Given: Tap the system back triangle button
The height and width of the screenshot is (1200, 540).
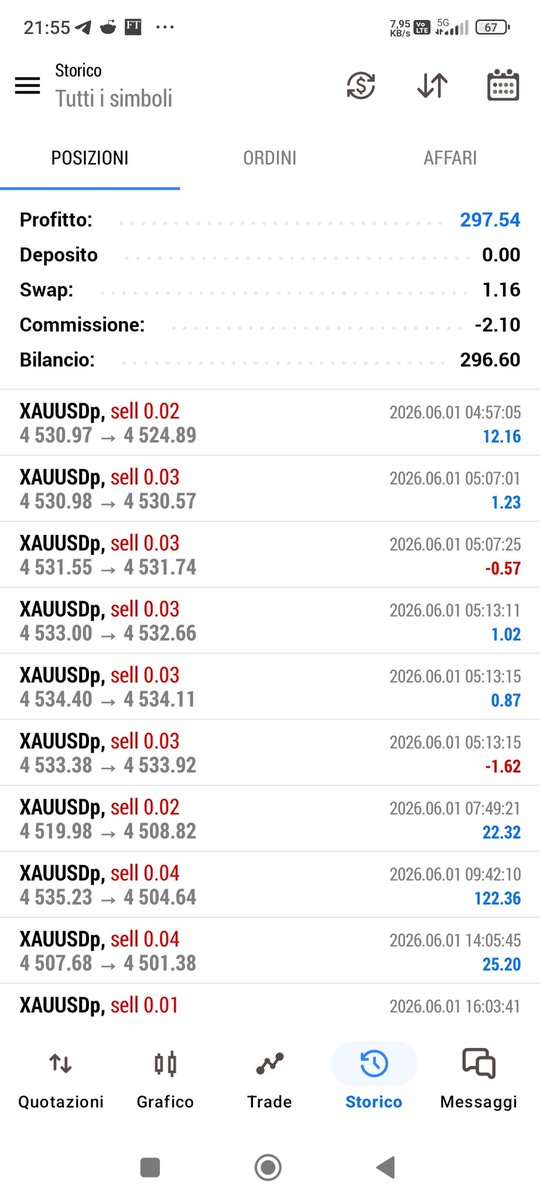Looking at the screenshot, I should point(385,1166).
